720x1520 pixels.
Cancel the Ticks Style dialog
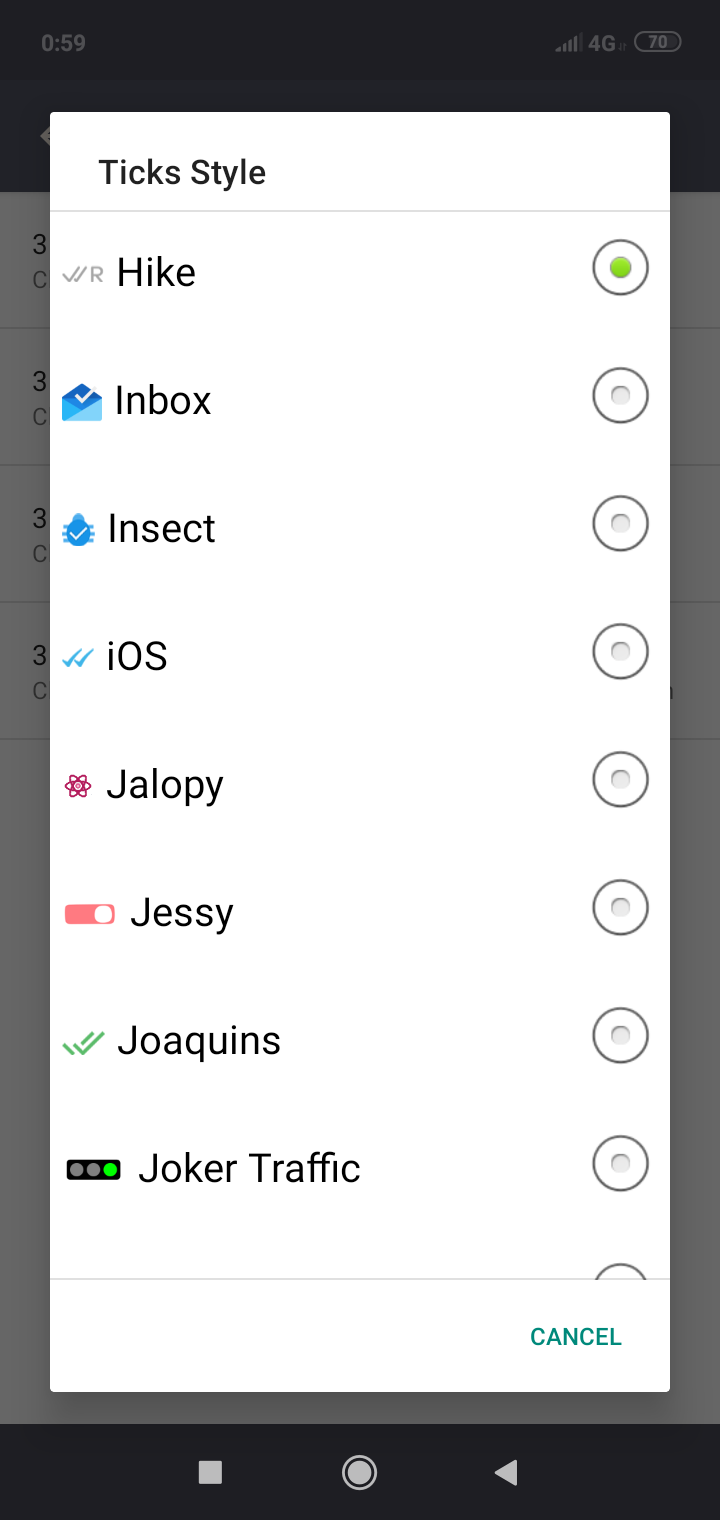point(576,1337)
